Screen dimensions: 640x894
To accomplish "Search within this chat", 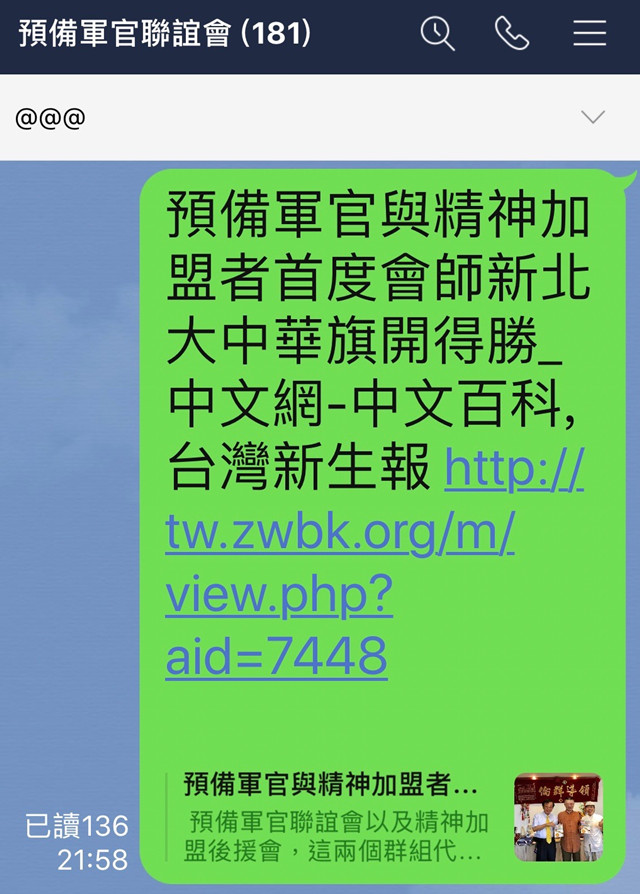I will click(x=437, y=34).
